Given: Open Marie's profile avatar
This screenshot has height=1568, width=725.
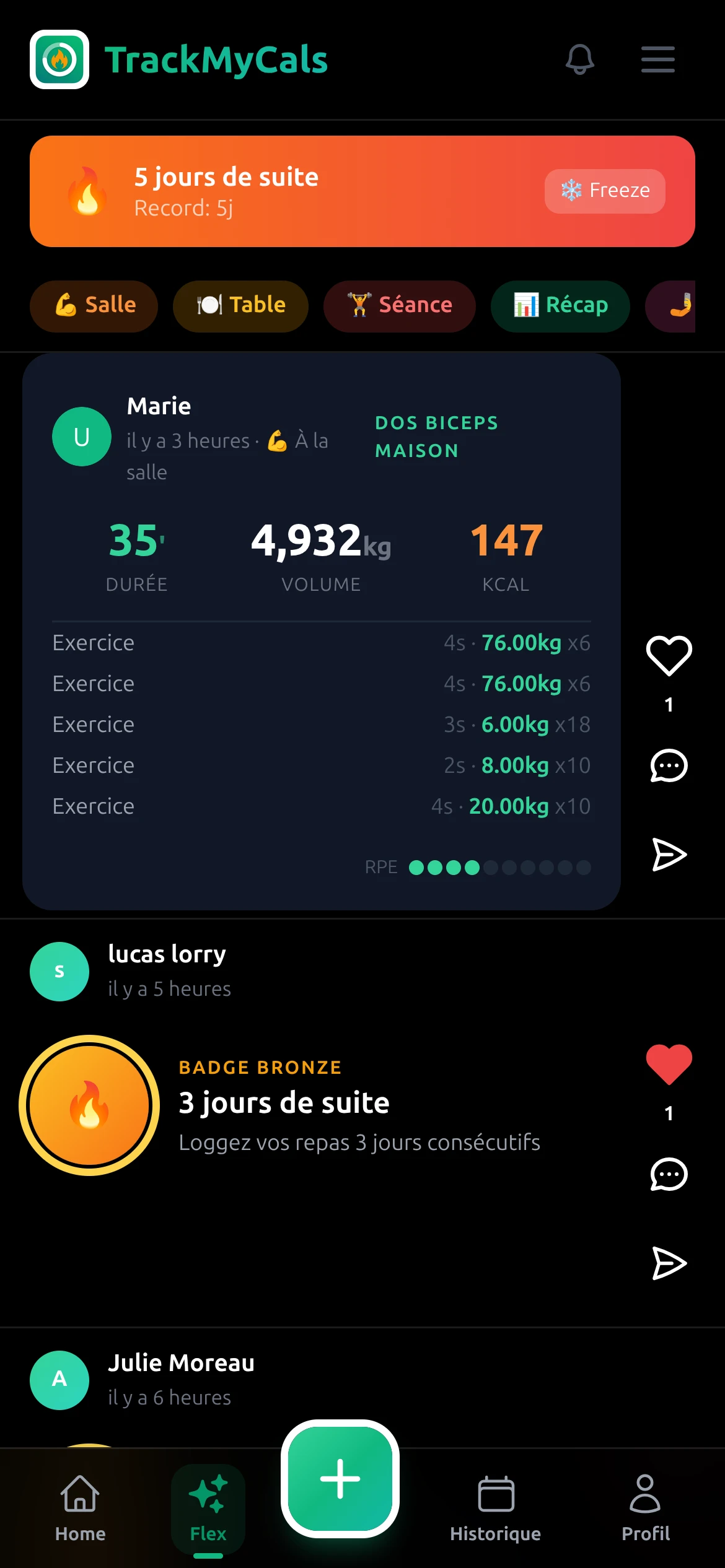Looking at the screenshot, I should (81, 436).
